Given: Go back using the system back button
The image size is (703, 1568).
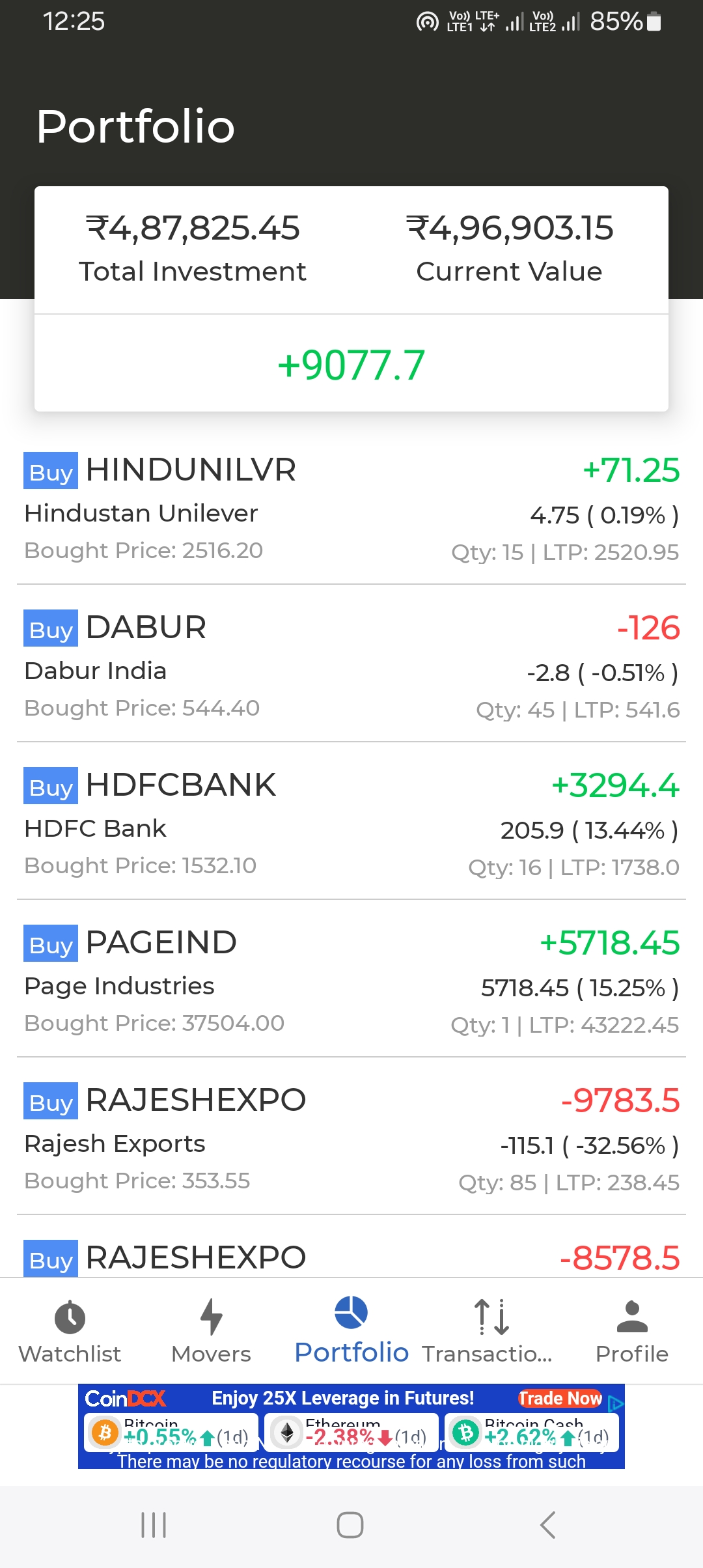Looking at the screenshot, I should coord(548,1525).
